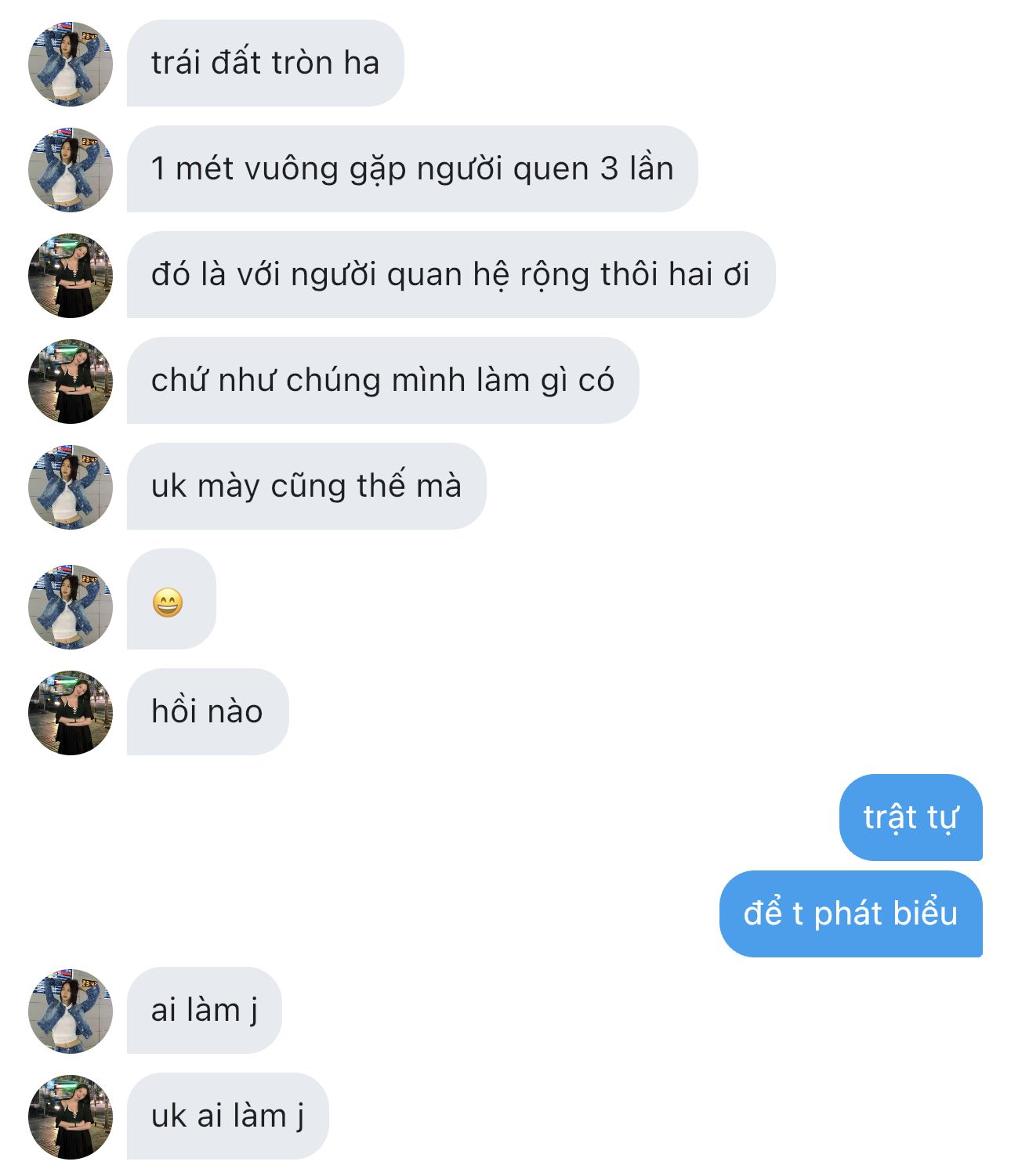Open avatar beside 'trái đất tròn ha' message
Viewport: 1011px width, 1176px height.
pos(70,63)
